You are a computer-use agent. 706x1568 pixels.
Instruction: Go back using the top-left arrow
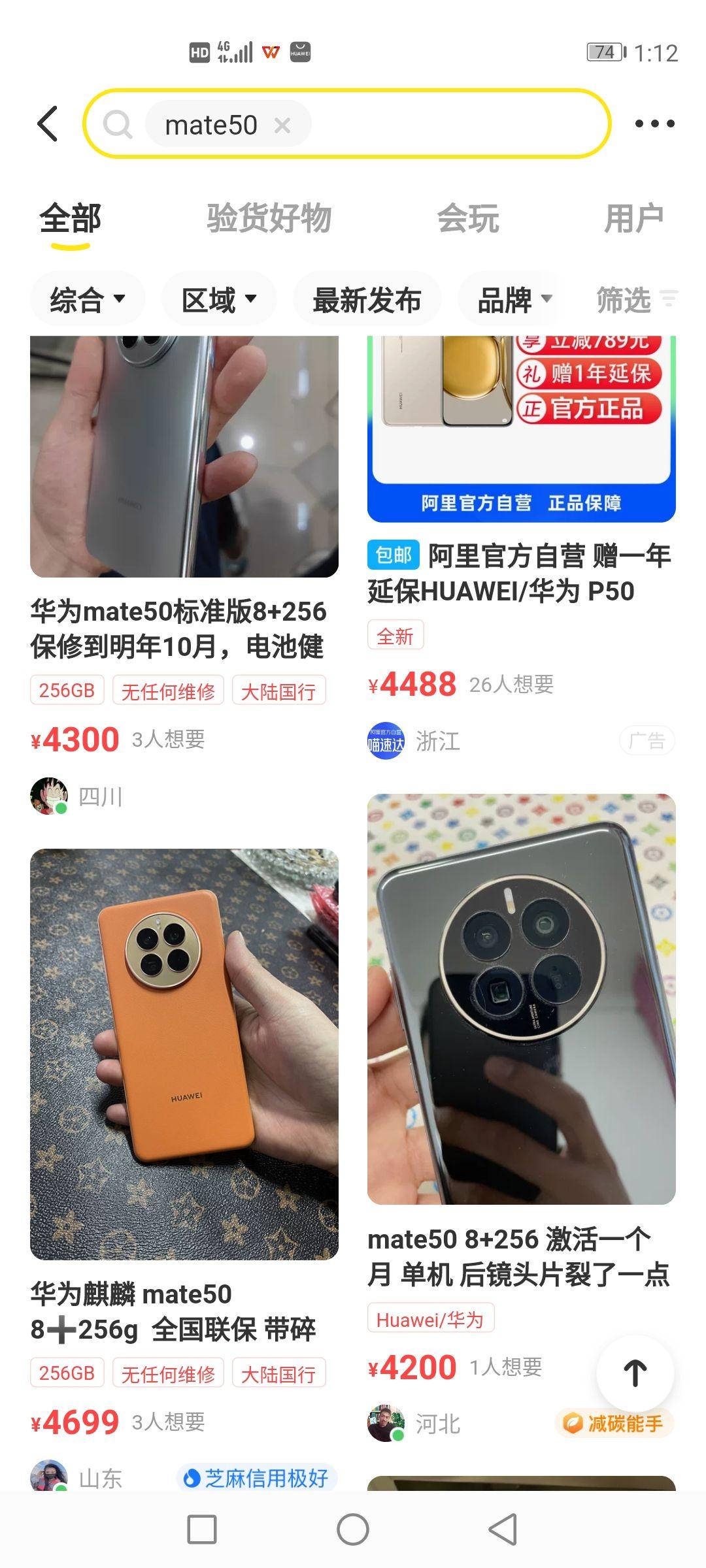click(48, 123)
